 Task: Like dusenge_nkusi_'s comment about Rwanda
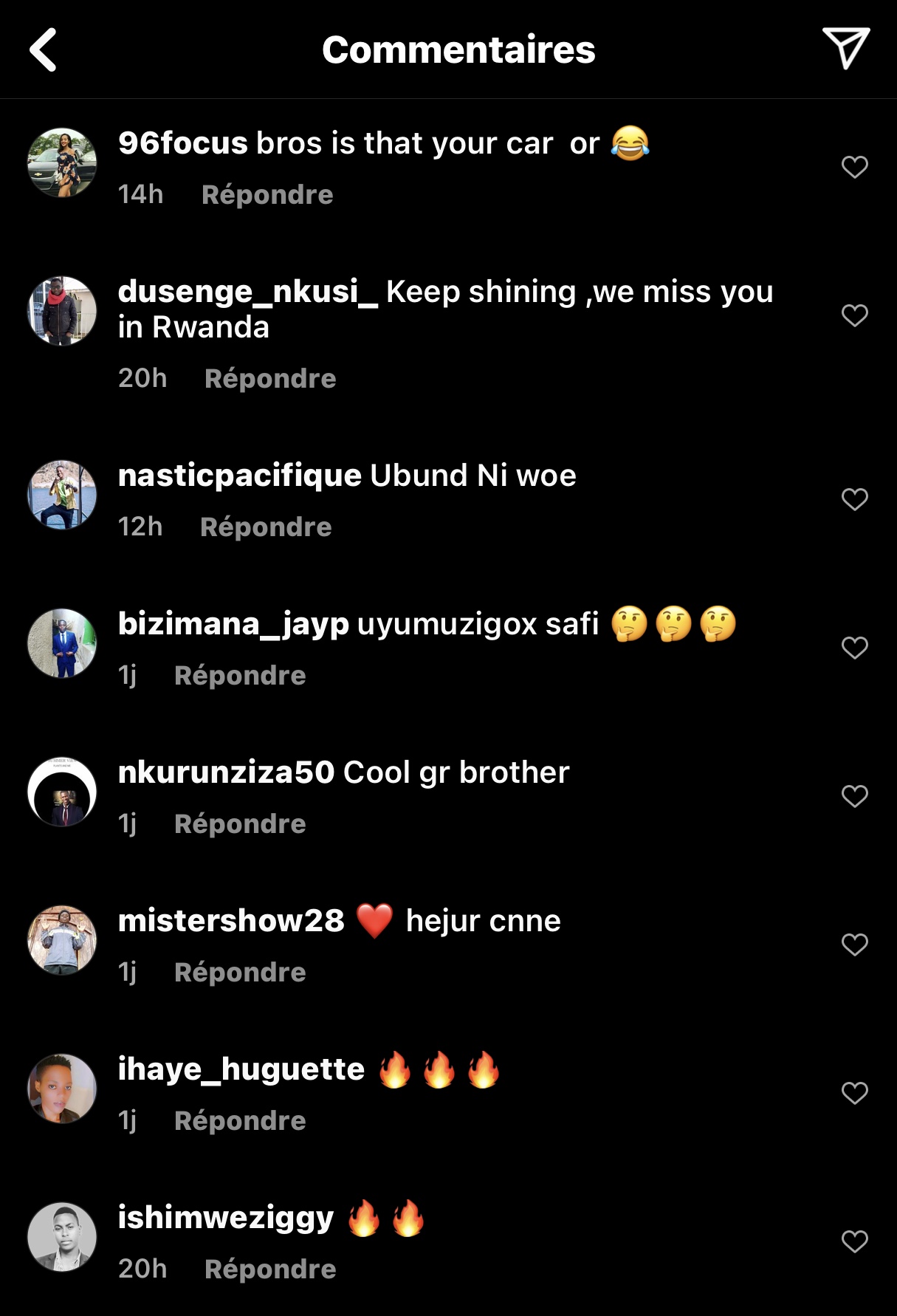click(854, 315)
